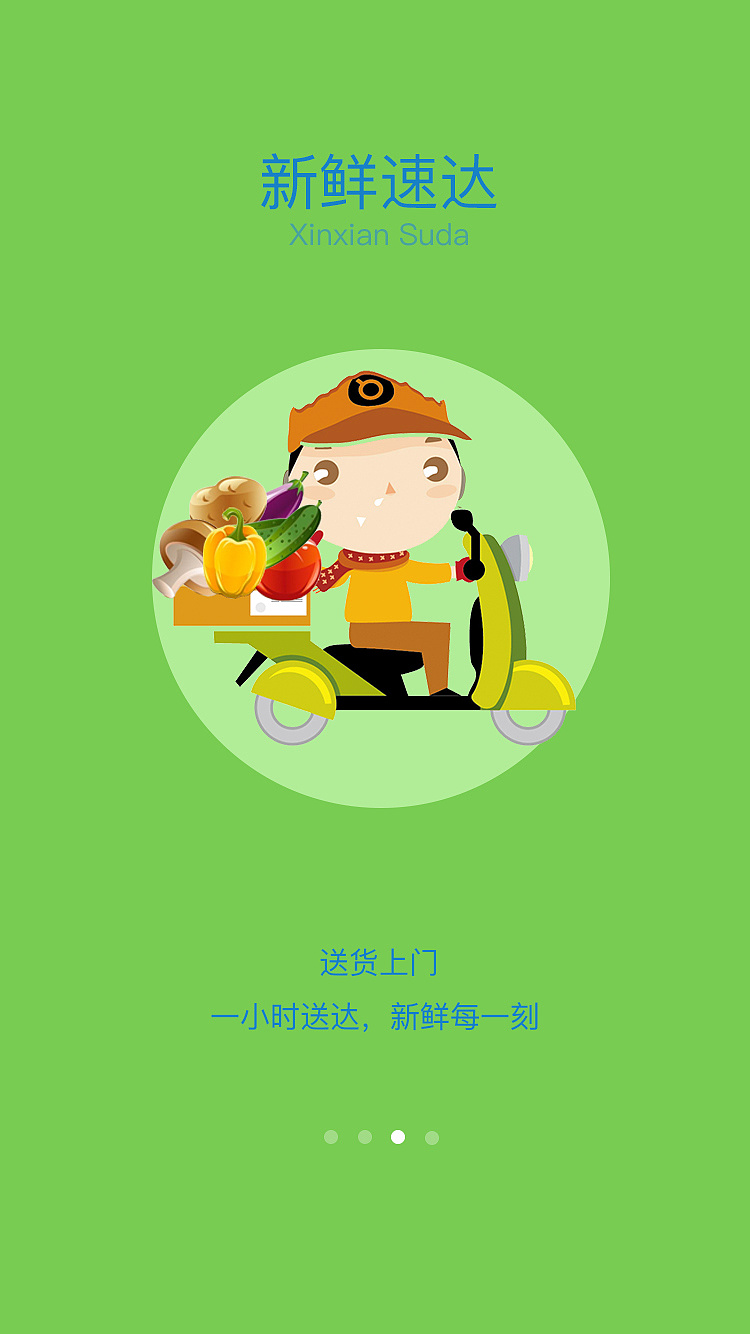Viewport: 750px width, 1334px height.
Task: Select the yellow bell pepper icon
Action: coord(232,562)
